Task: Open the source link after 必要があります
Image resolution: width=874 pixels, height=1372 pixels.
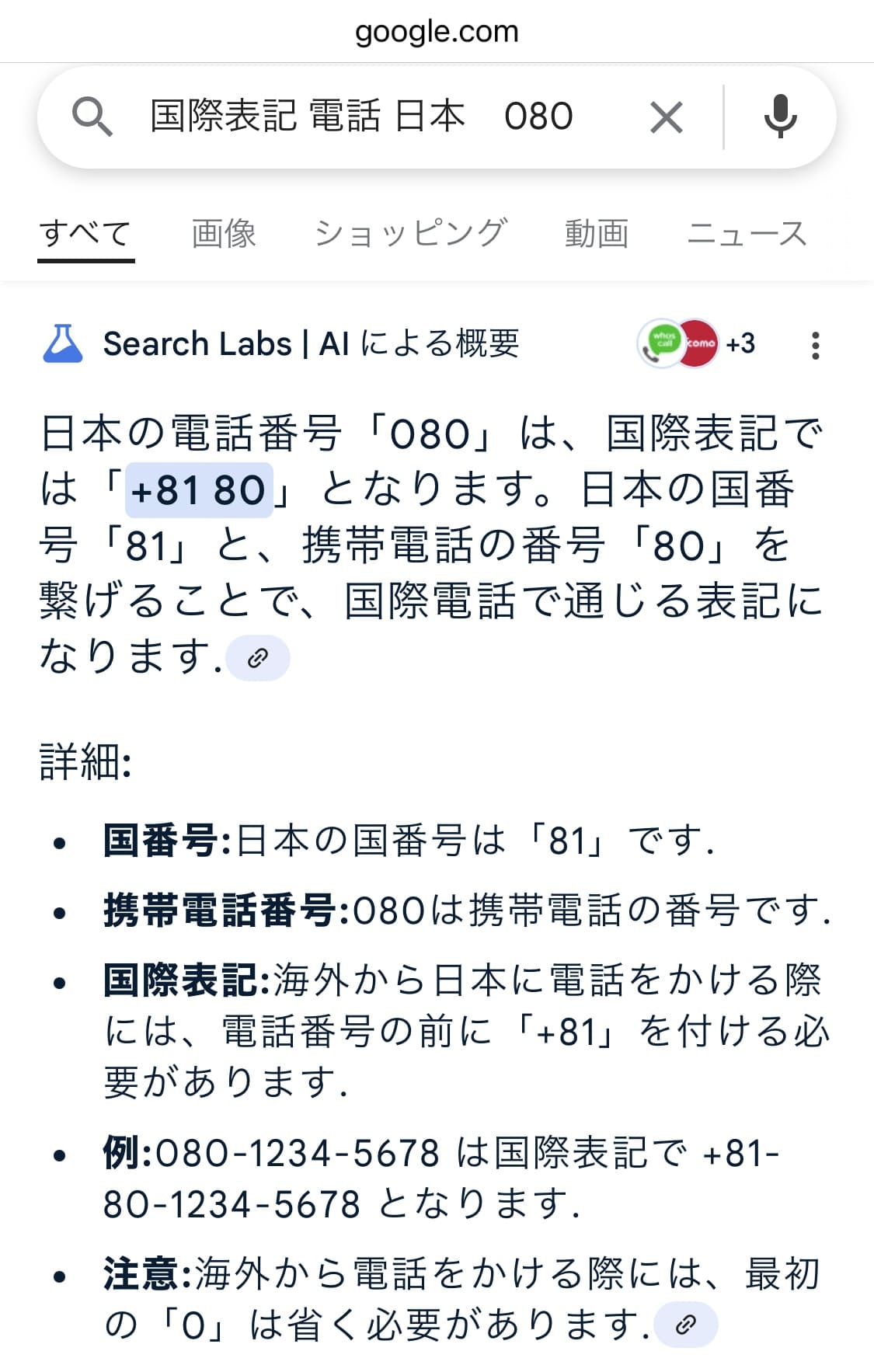Action: click(x=685, y=1324)
